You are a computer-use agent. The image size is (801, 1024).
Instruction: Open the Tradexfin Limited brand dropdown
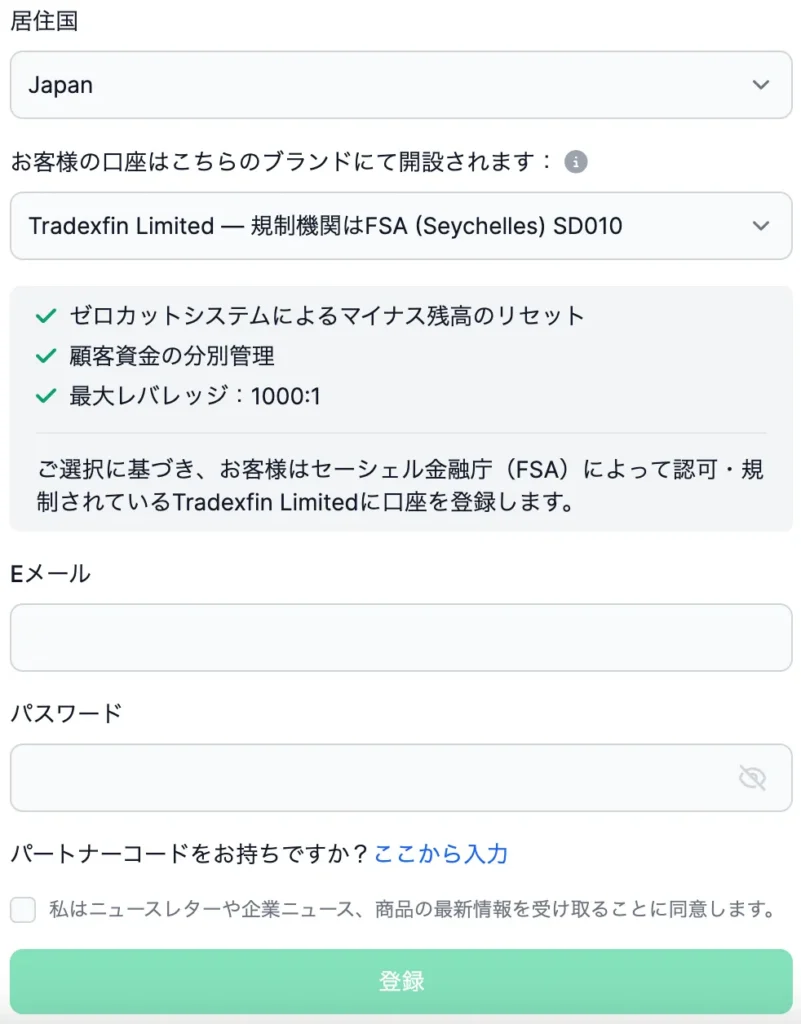coord(400,226)
